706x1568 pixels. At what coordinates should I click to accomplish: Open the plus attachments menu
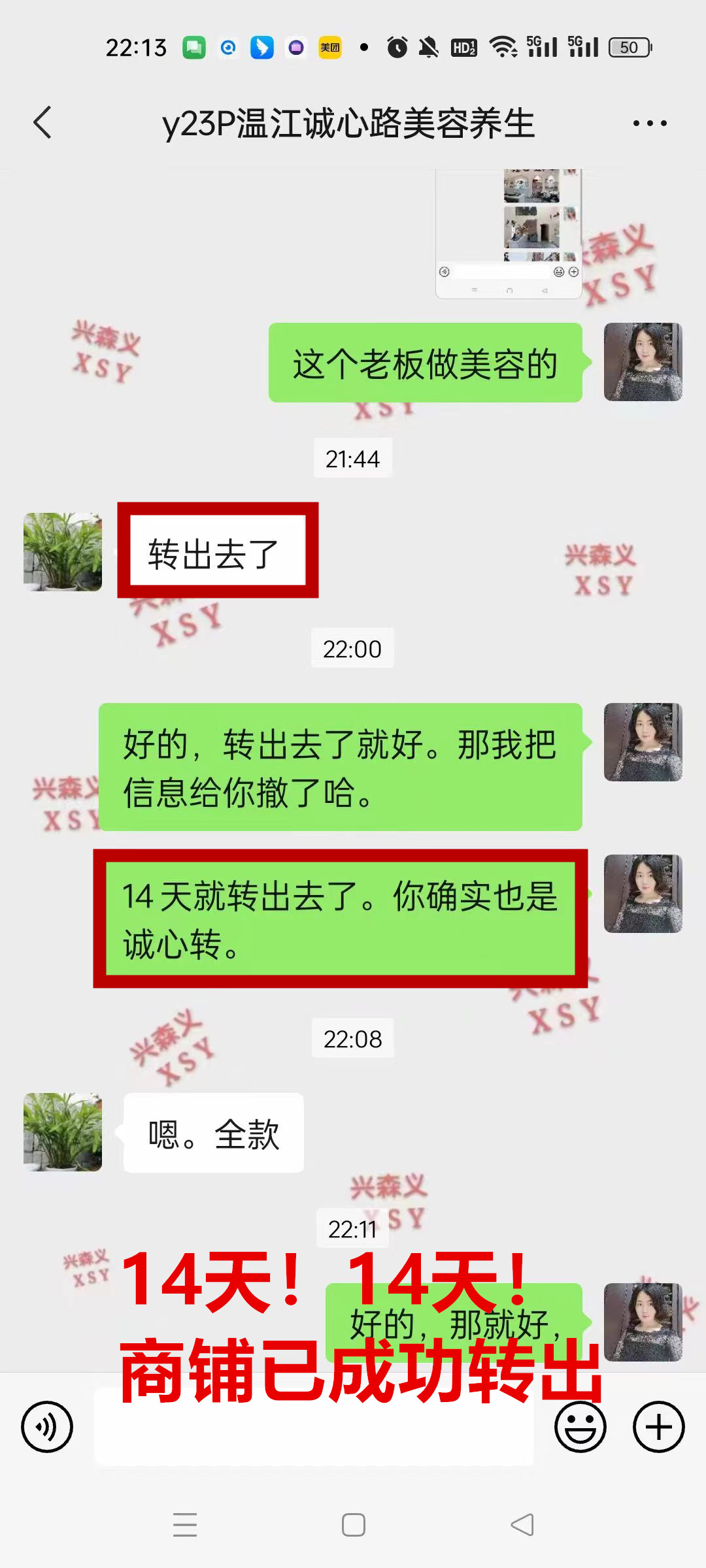[658, 1427]
